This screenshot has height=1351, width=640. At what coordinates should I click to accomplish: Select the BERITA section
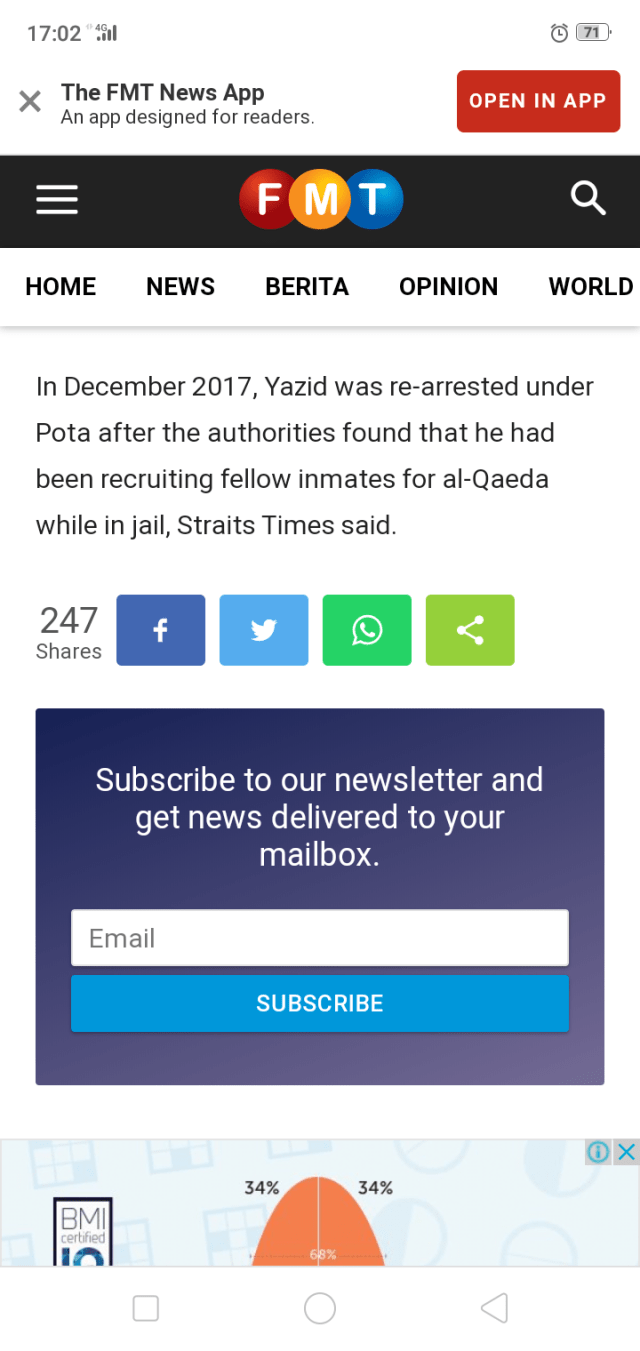306,287
